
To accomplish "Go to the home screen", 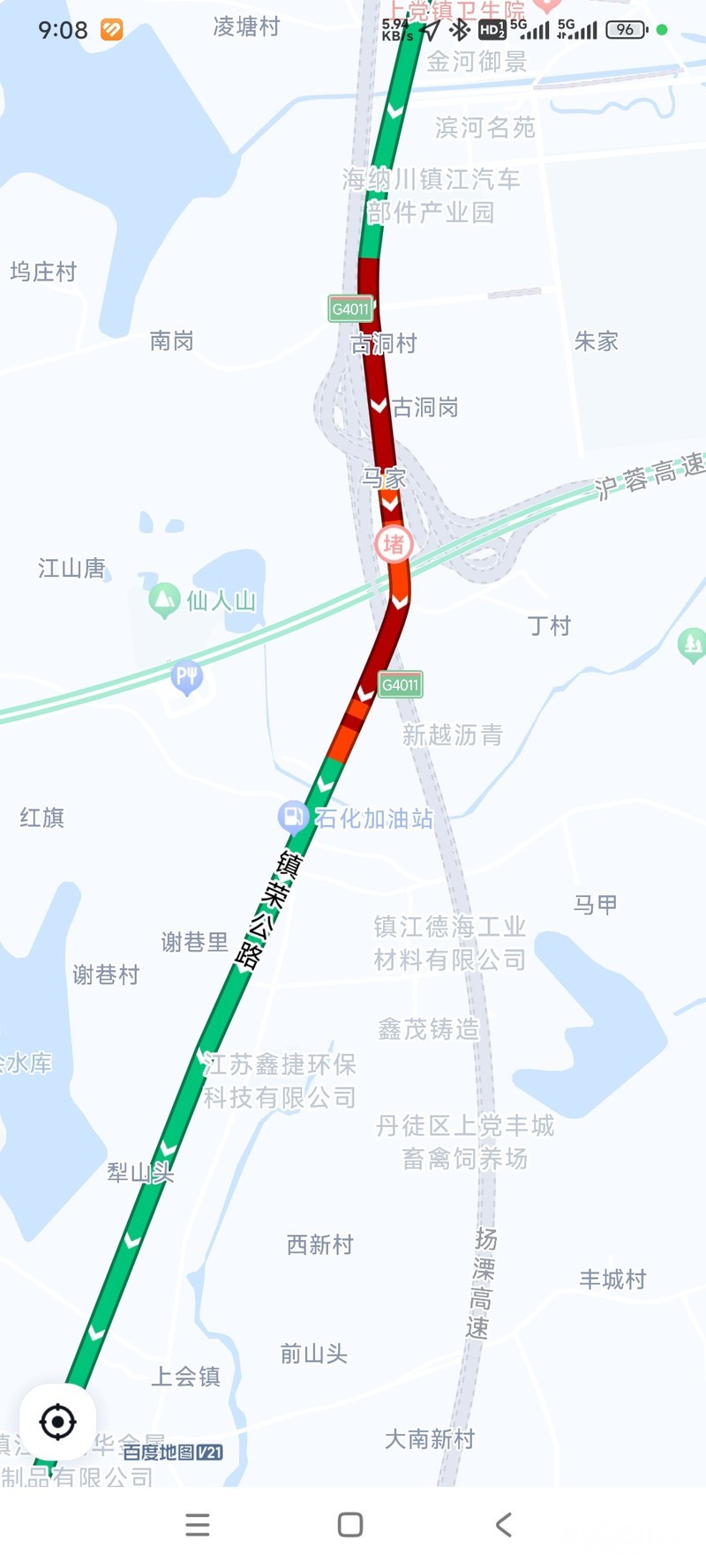I will 350,1525.
